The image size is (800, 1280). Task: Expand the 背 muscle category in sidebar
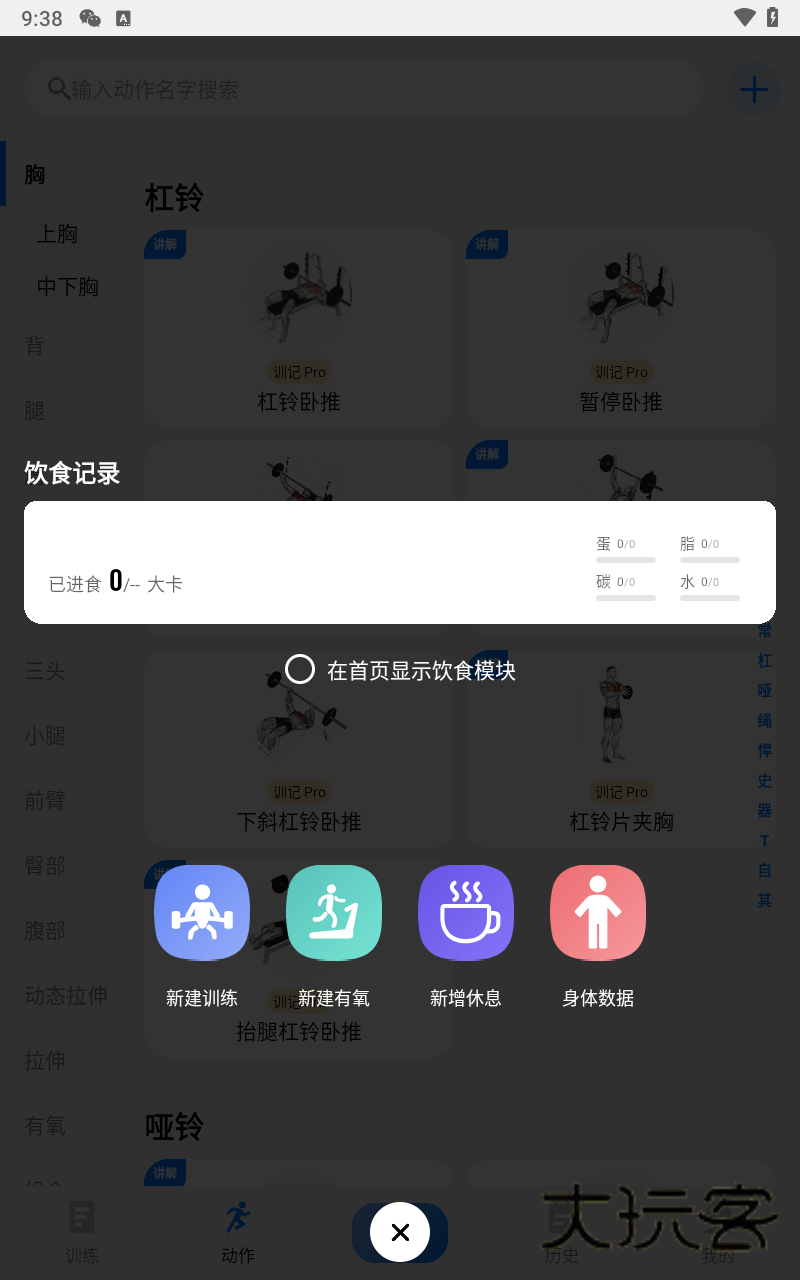coord(35,346)
